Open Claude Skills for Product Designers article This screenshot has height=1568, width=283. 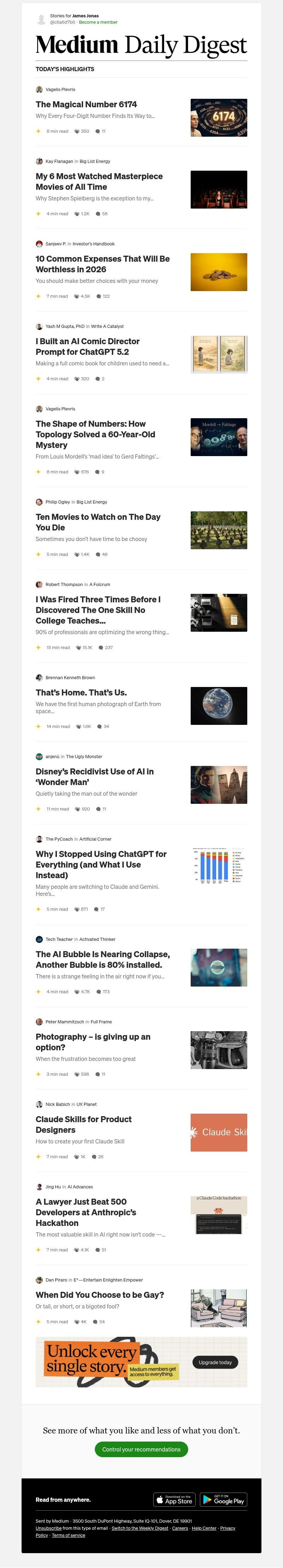pos(83,1124)
